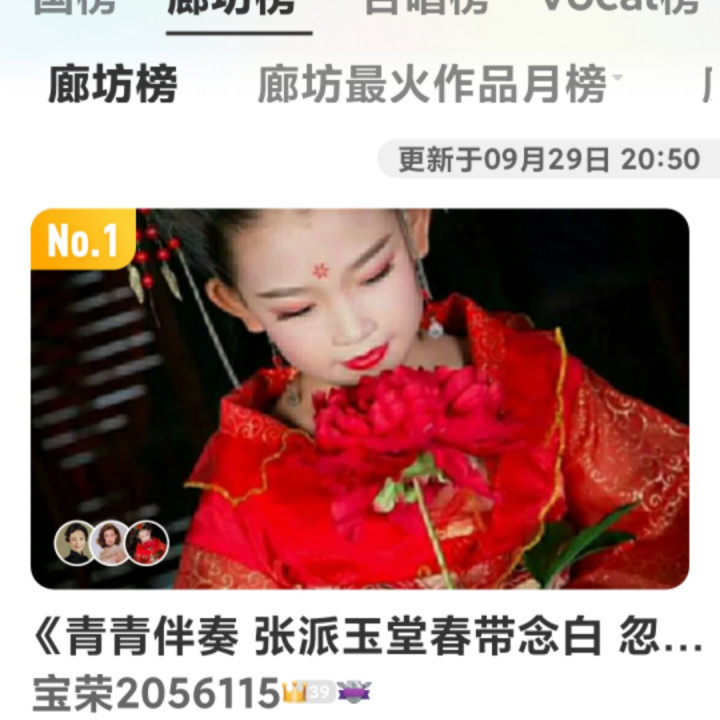Select the bold 廊坊榜 sub-tab
This screenshot has height=720, width=720.
tap(112, 85)
